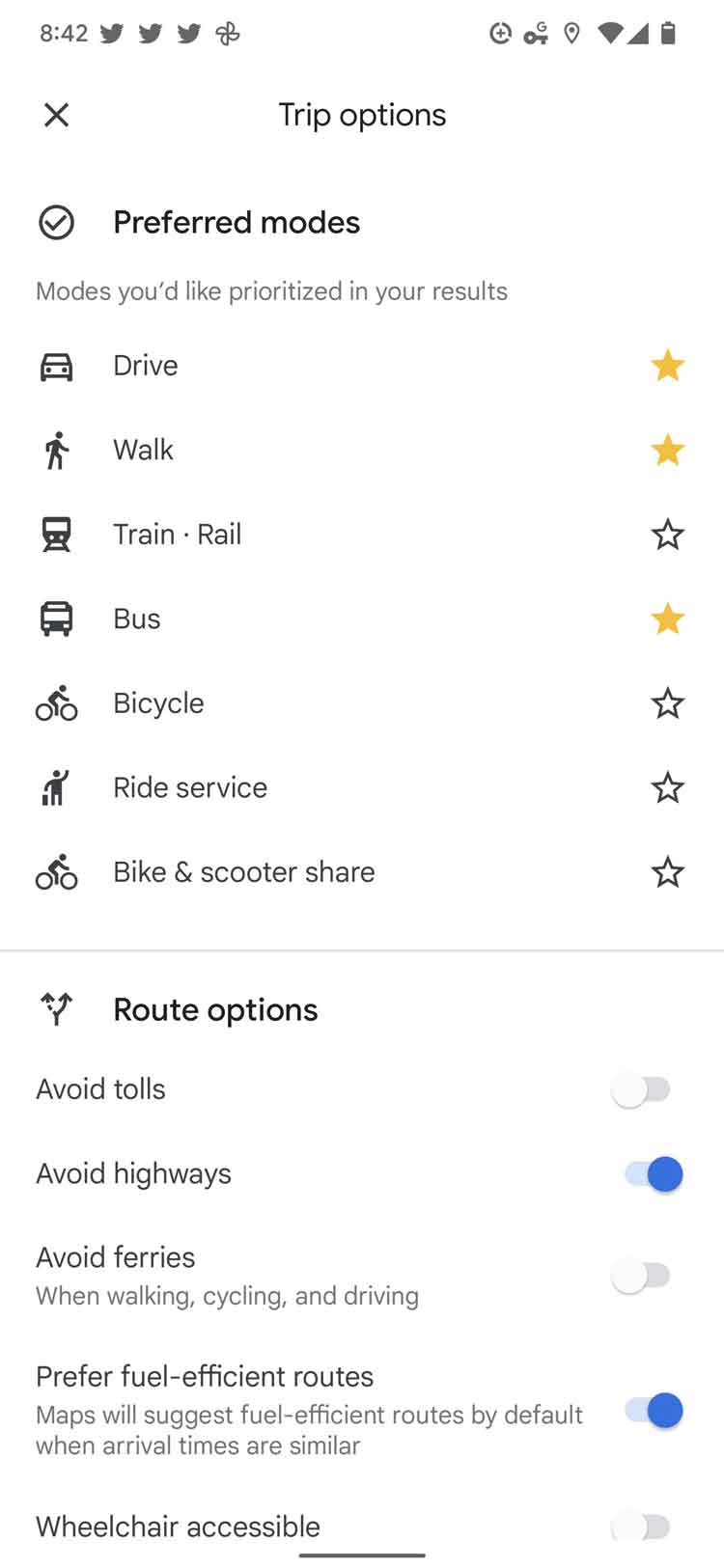Click the Drive car icon
This screenshot has height=1568, width=724.
click(56, 366)
